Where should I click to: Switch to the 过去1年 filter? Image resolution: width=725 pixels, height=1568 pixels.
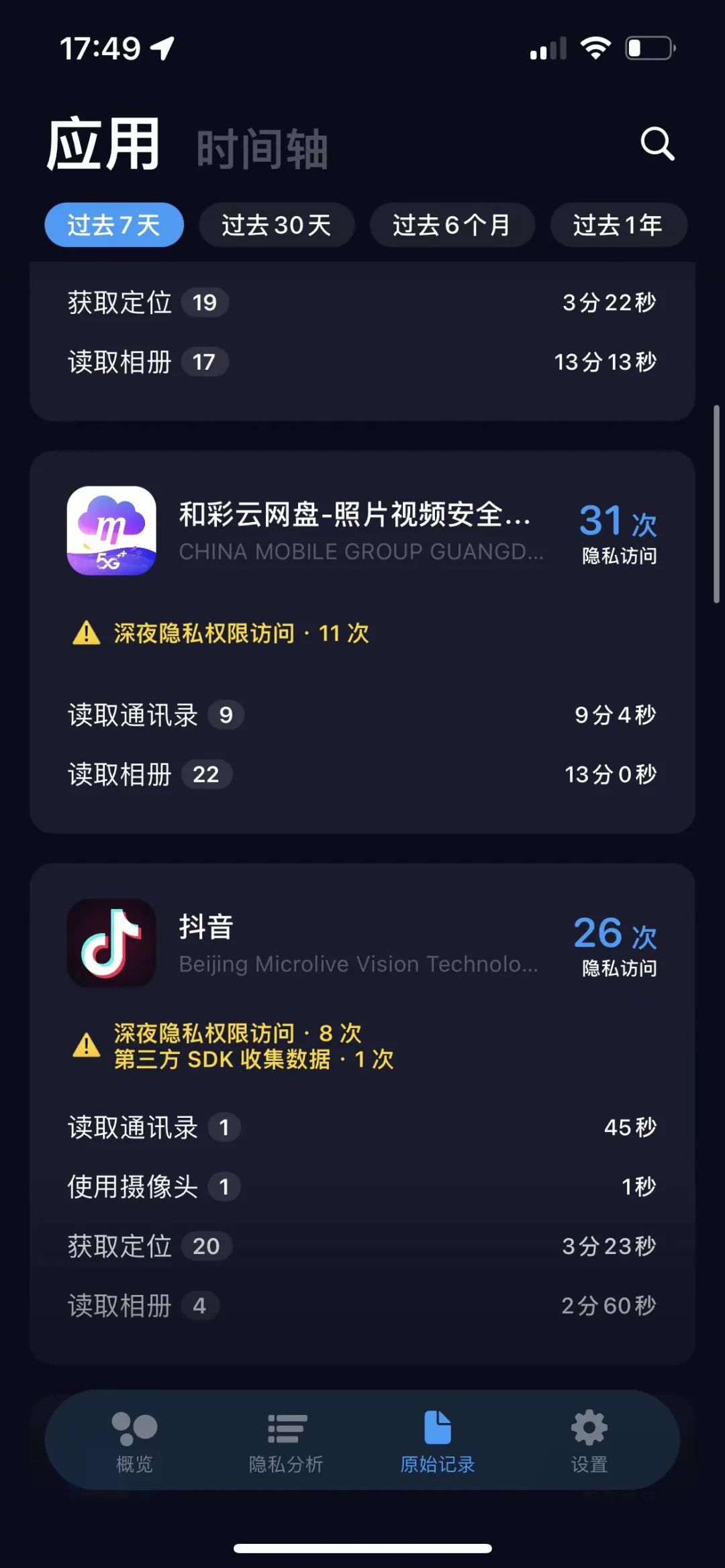[x=618, y=225]
